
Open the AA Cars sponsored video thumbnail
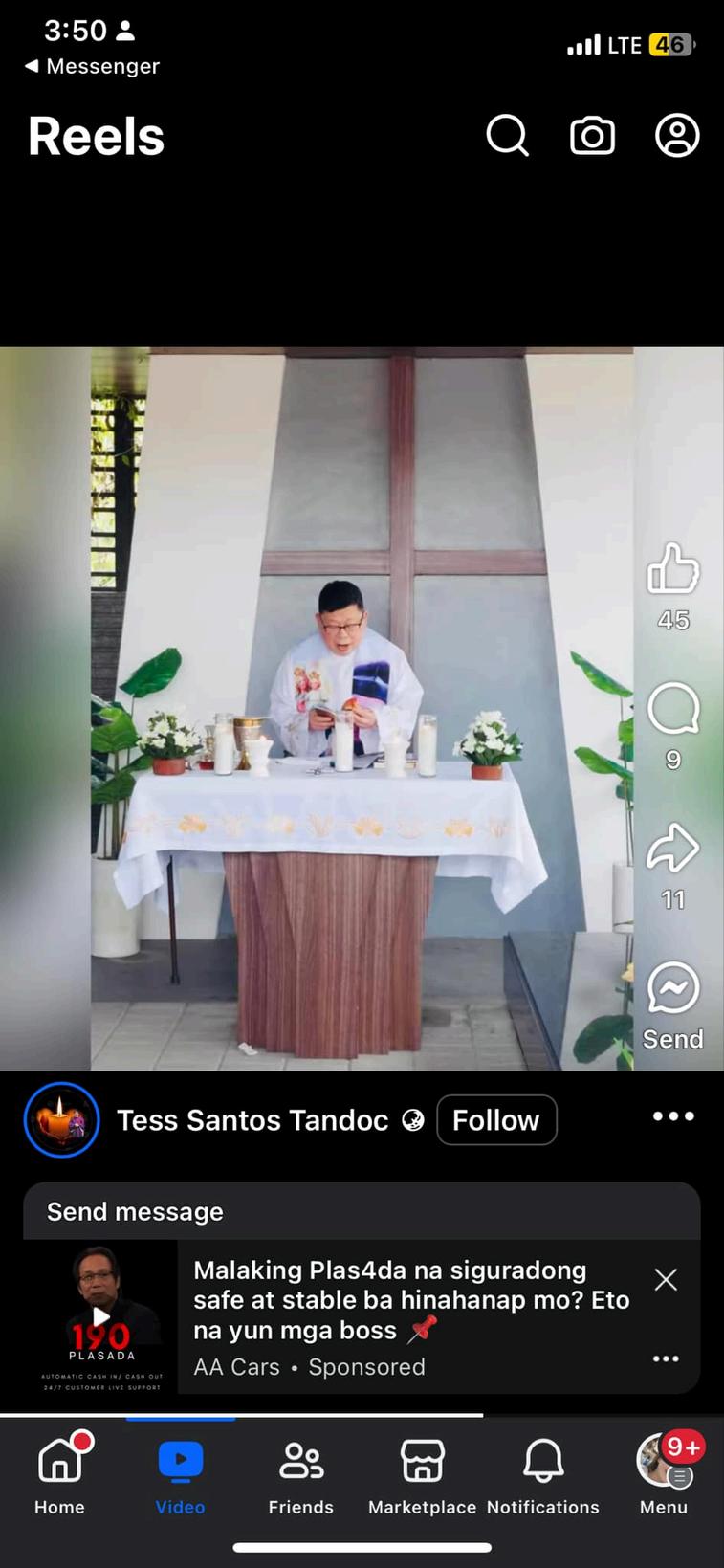click(x=101, y=1316)
